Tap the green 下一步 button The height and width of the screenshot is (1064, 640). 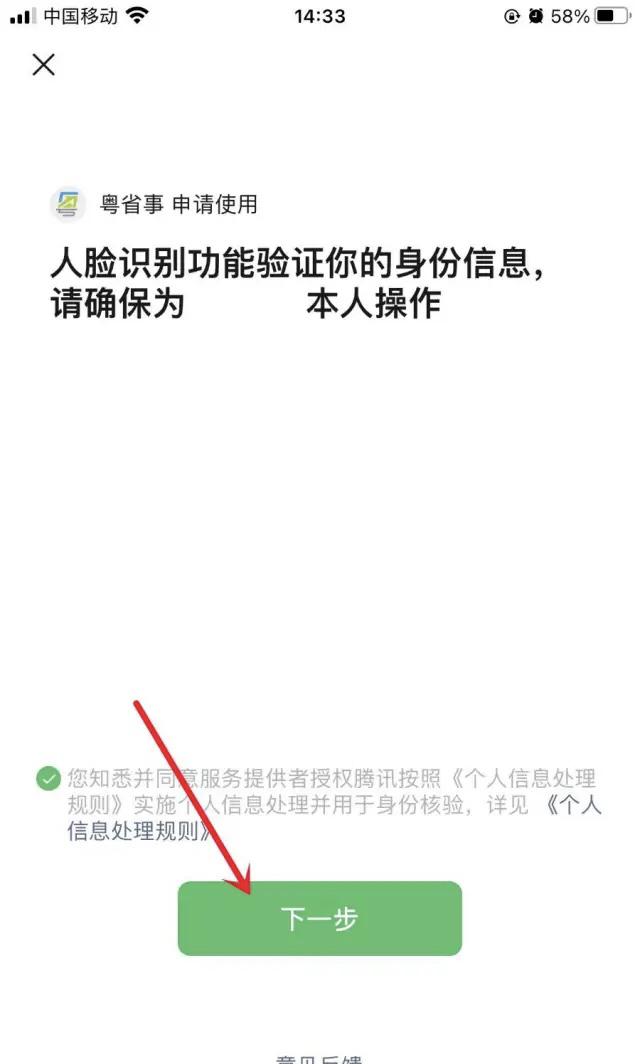(x=319, y=918)
